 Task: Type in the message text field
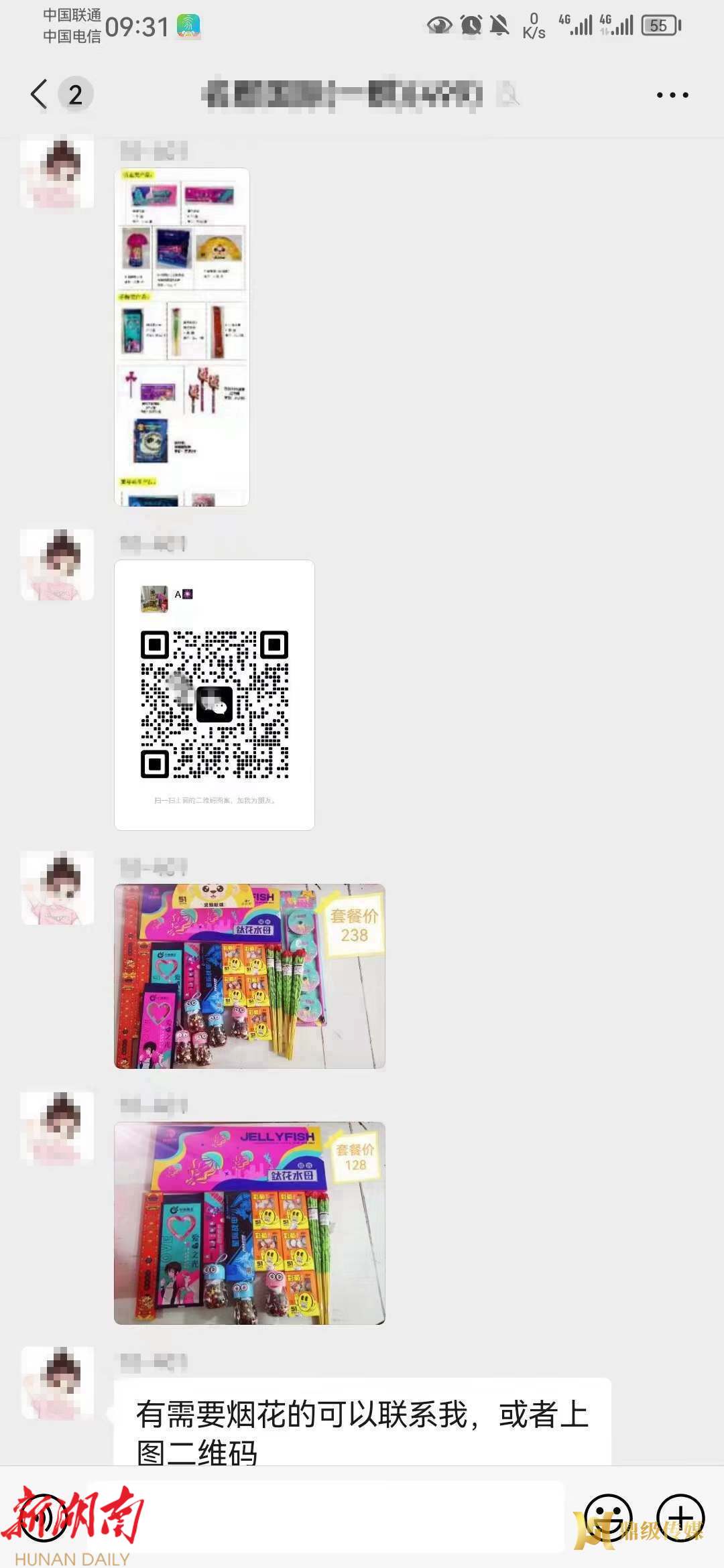point(325,1518)
